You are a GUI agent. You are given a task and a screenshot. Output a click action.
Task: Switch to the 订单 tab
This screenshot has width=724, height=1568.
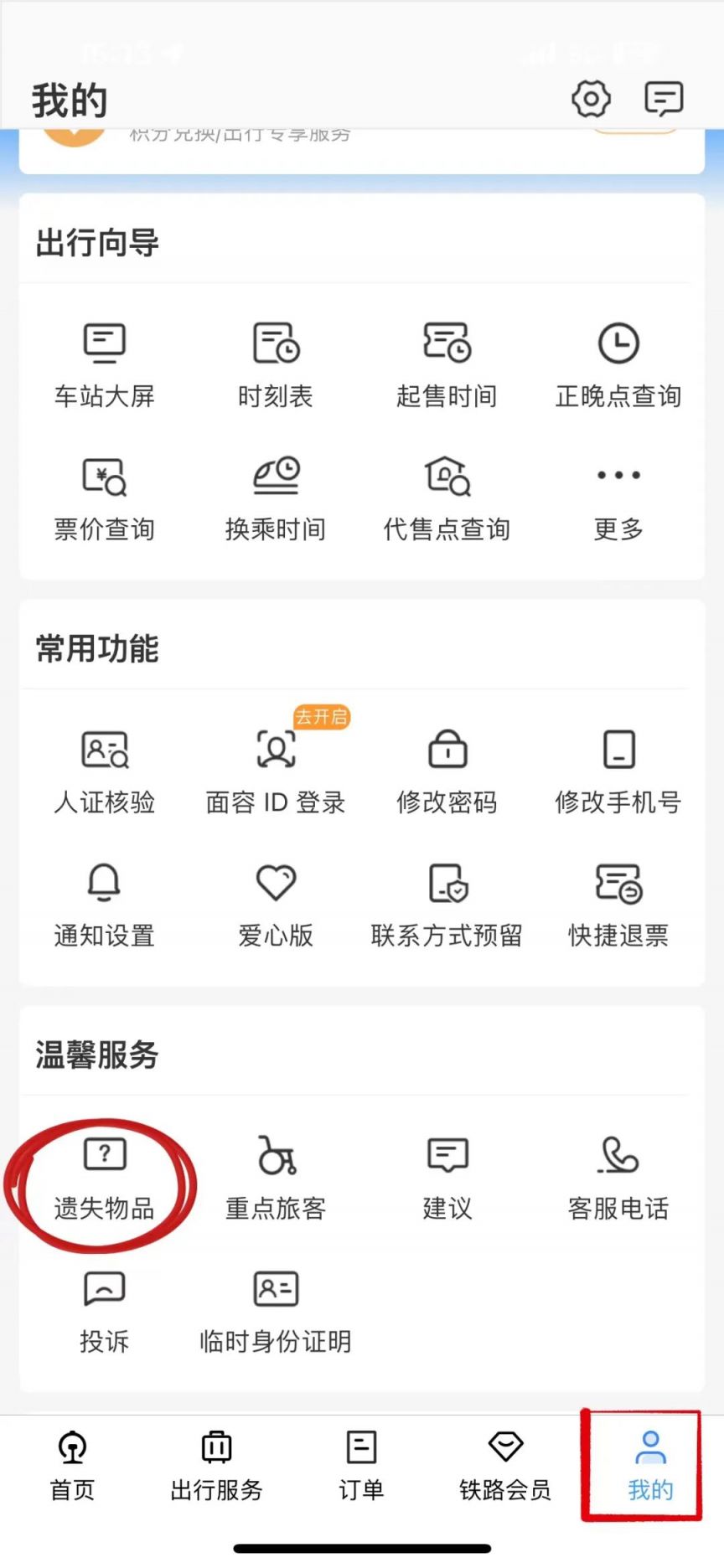pos(361,1466)
